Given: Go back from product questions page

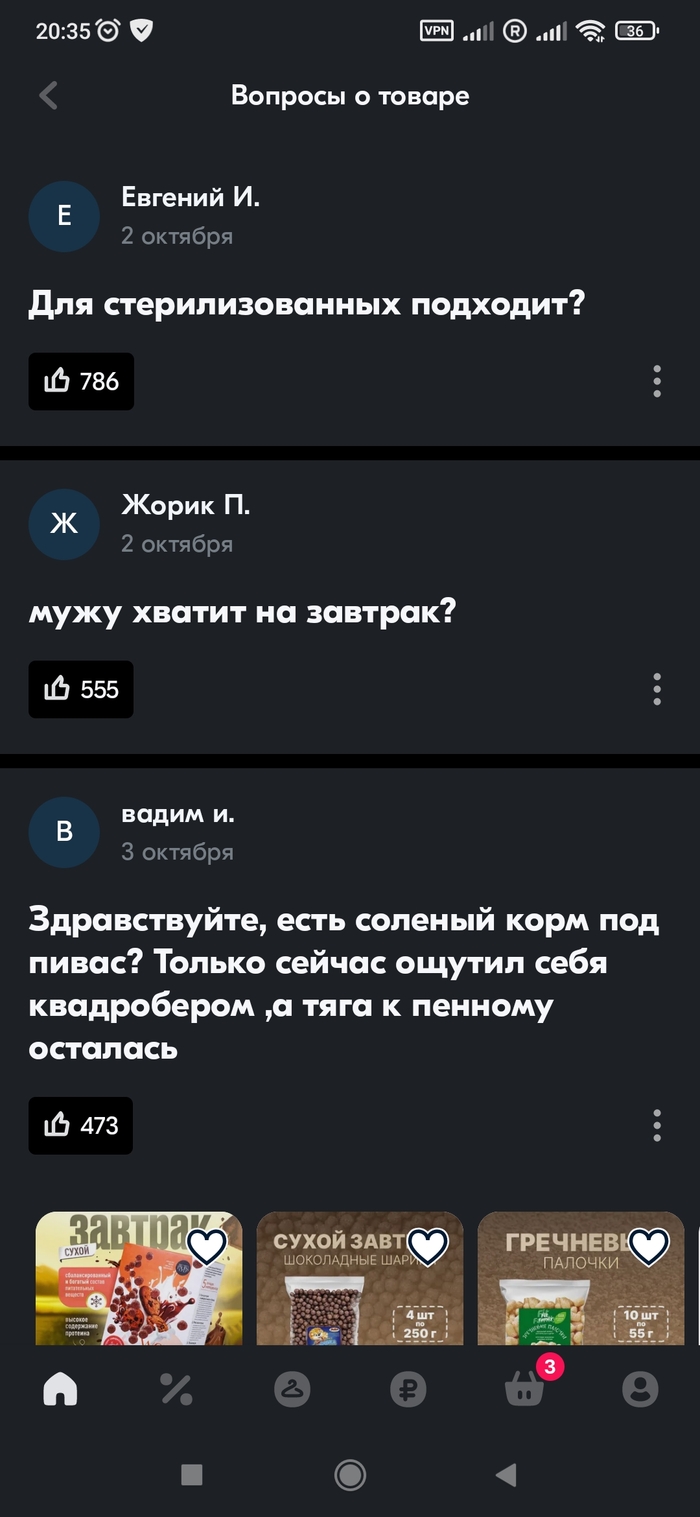Looking at the screenshot, I should (48, 96).
